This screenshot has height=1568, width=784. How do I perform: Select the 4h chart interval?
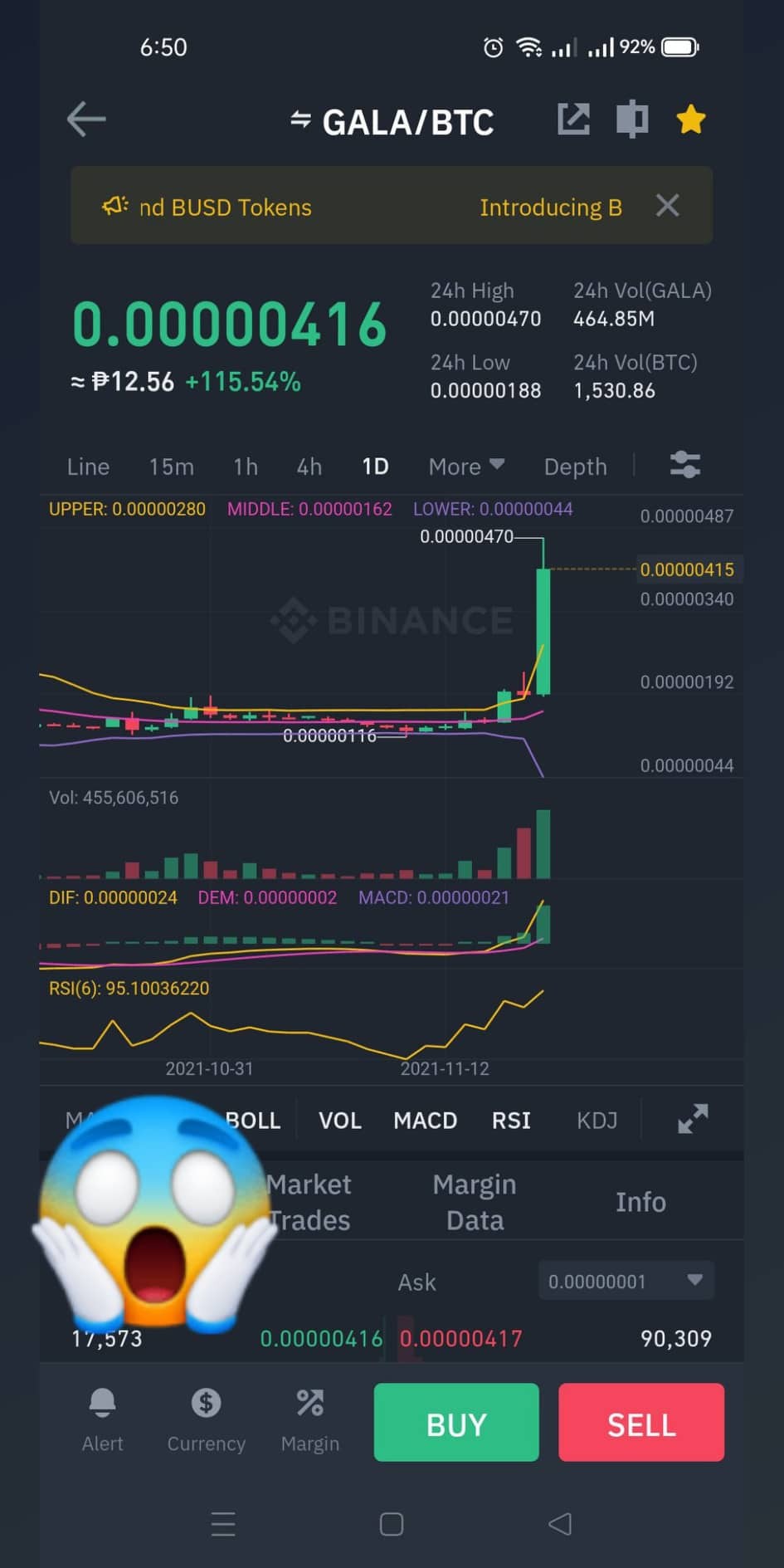309,466
